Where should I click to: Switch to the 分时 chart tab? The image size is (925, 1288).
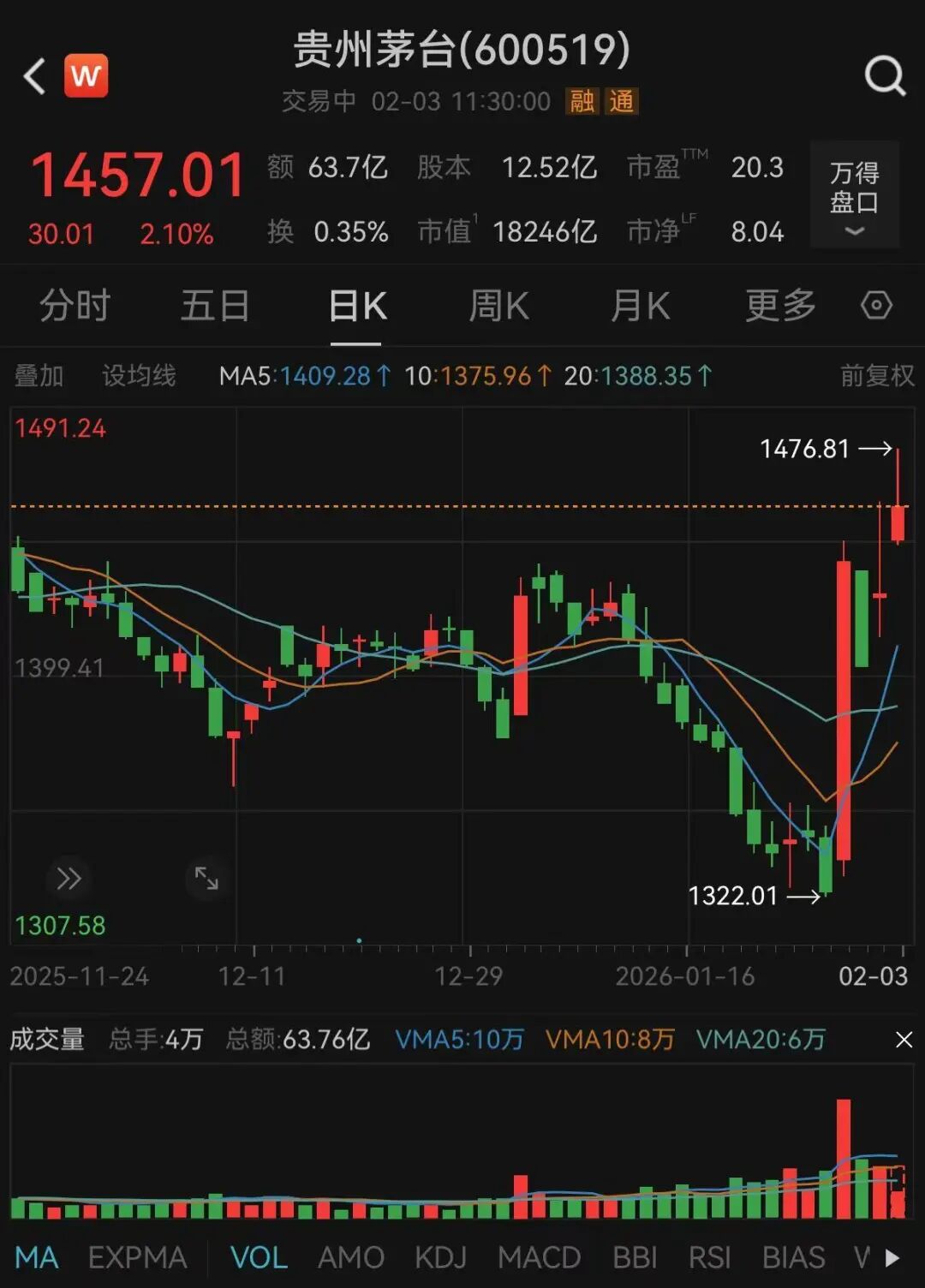pyautogui.click(x=75, y=306)
